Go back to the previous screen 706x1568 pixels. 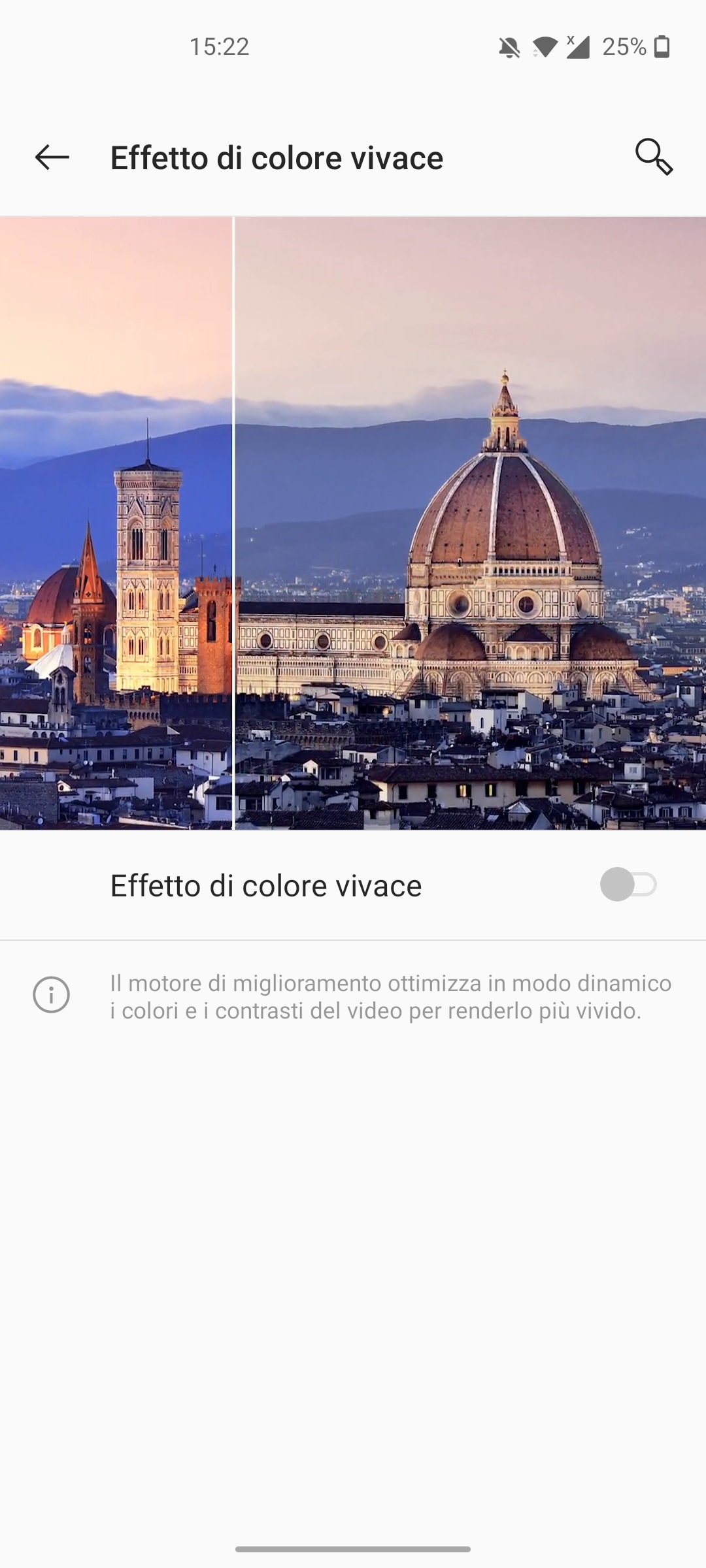tap(52, 157)
